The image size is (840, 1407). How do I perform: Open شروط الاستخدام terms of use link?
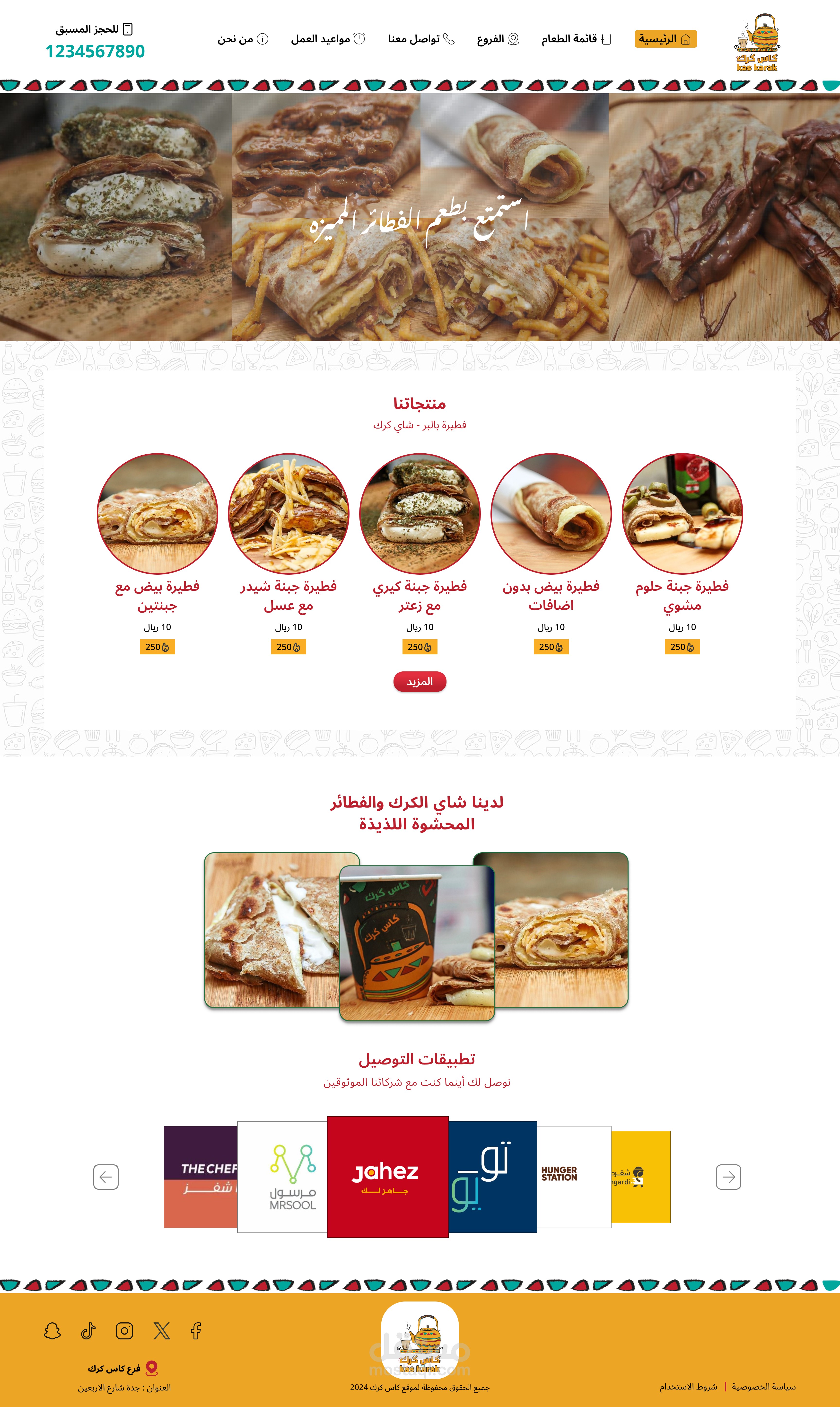tap(688, 1387)
